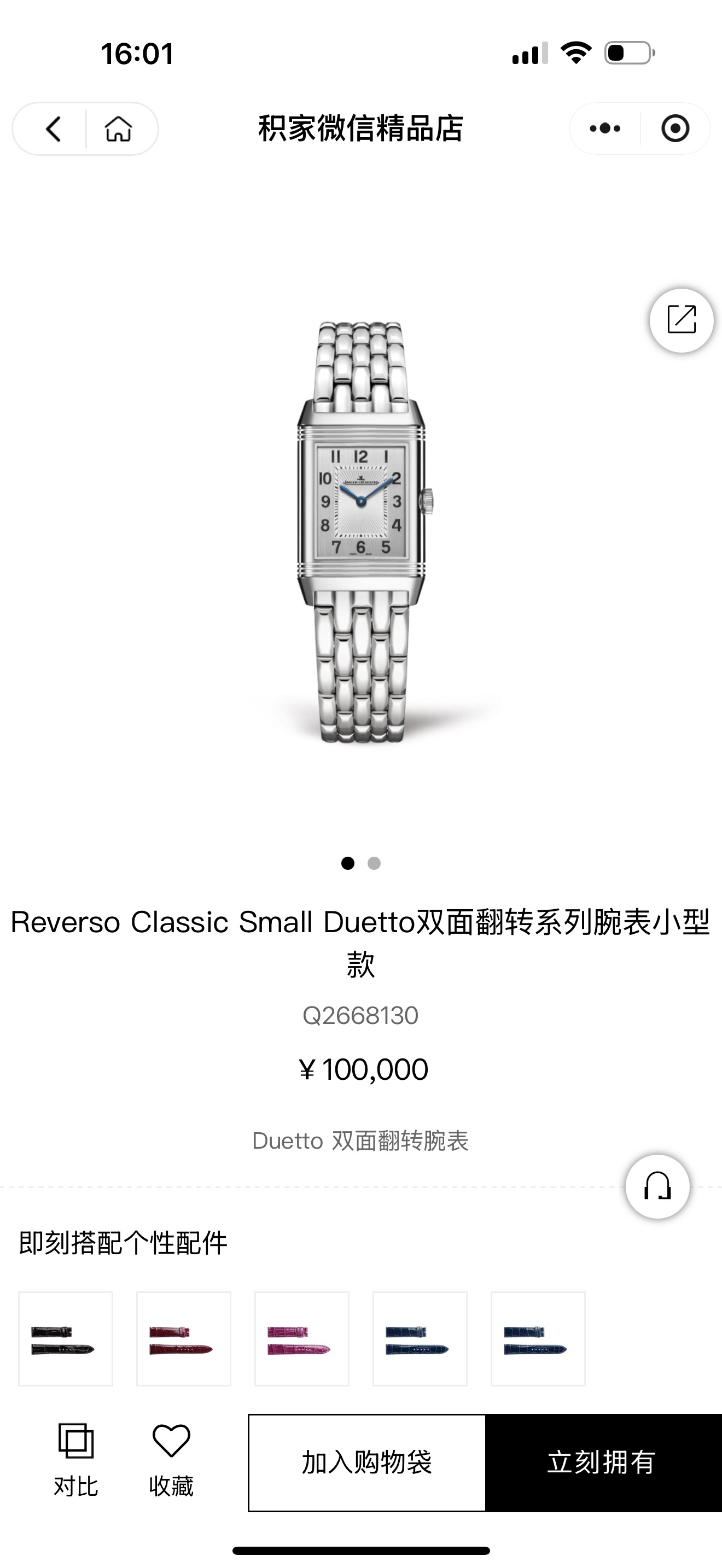Screen dimensions: 722x1568
Task: Contact customer service via headset icon
Action: (x=657, y=1186)
